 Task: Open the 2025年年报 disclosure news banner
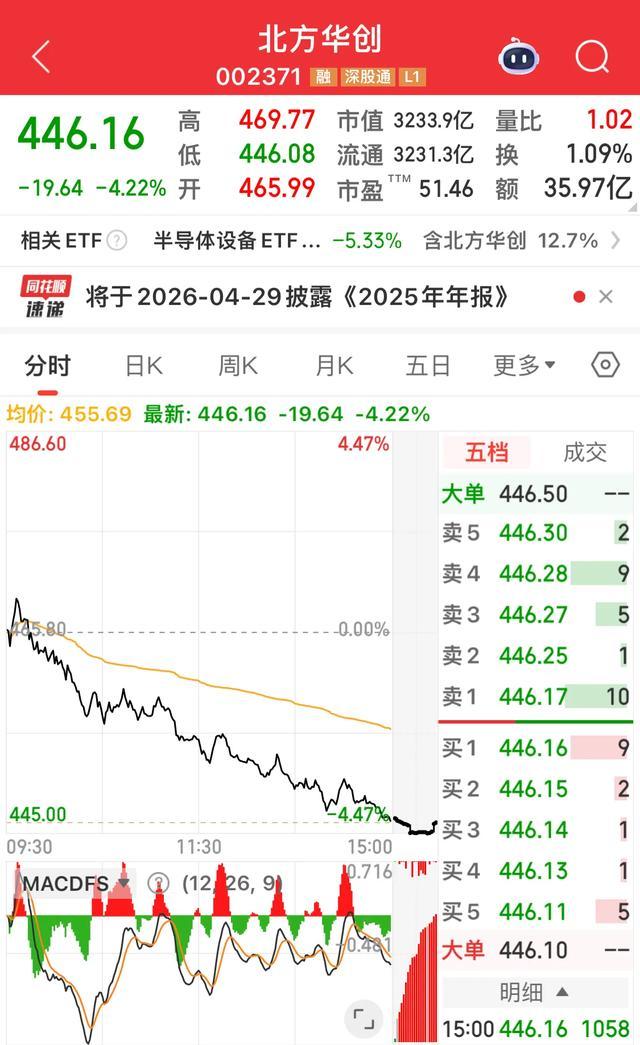[x=298, y=297]
